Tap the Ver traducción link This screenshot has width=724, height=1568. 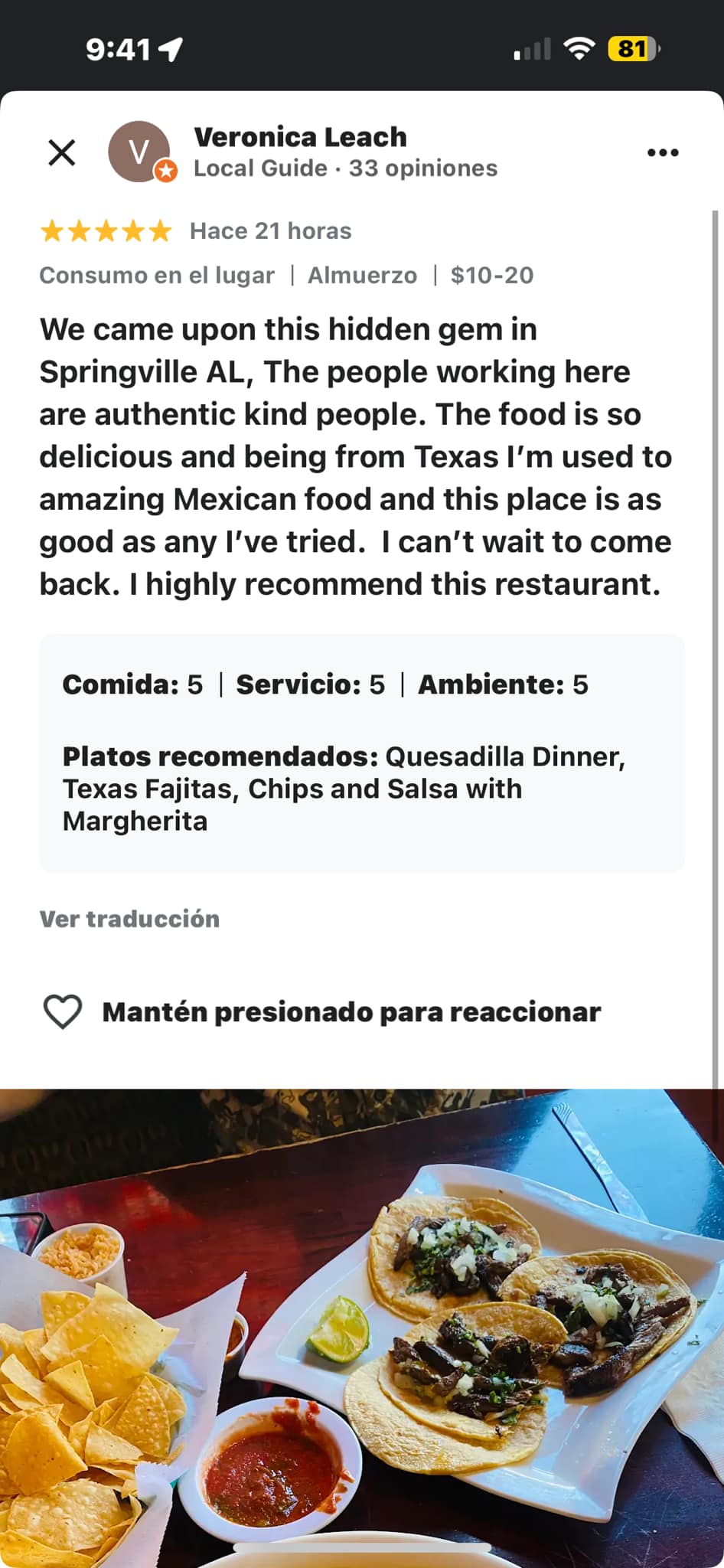pos(129,919)
